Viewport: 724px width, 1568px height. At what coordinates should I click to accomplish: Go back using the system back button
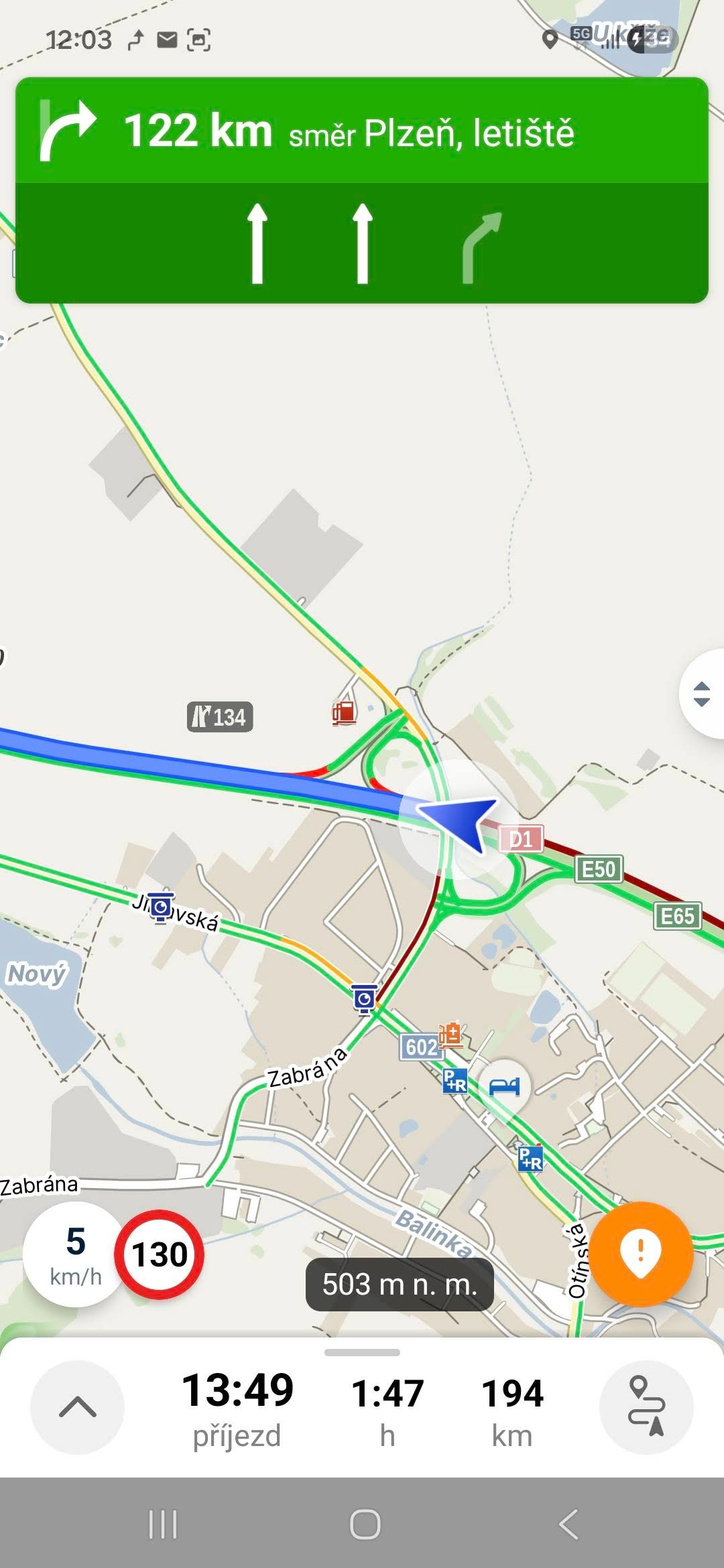point(568,1524)
